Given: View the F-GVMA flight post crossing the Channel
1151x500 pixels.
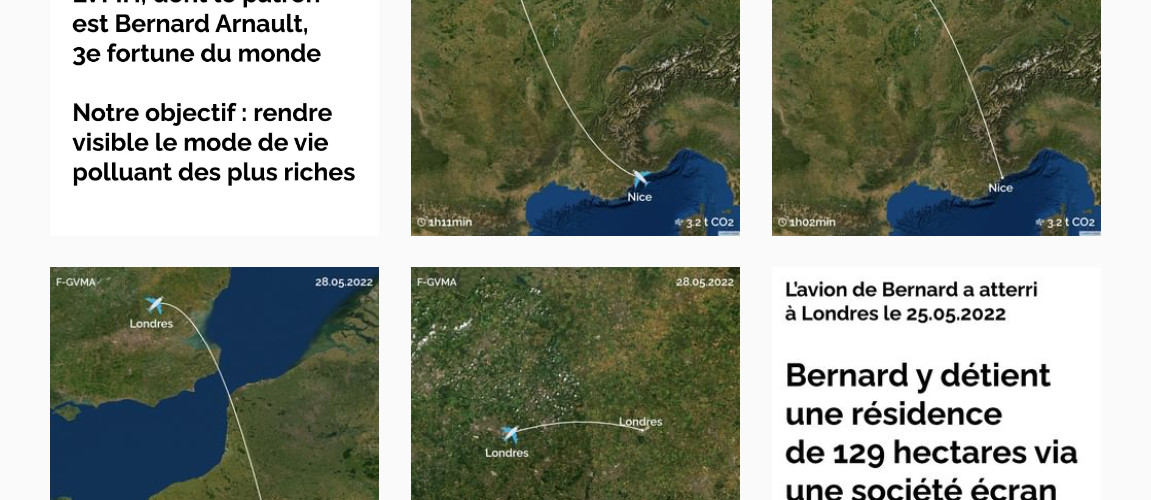Looking at the screenshot, I should tap(214, 385).
